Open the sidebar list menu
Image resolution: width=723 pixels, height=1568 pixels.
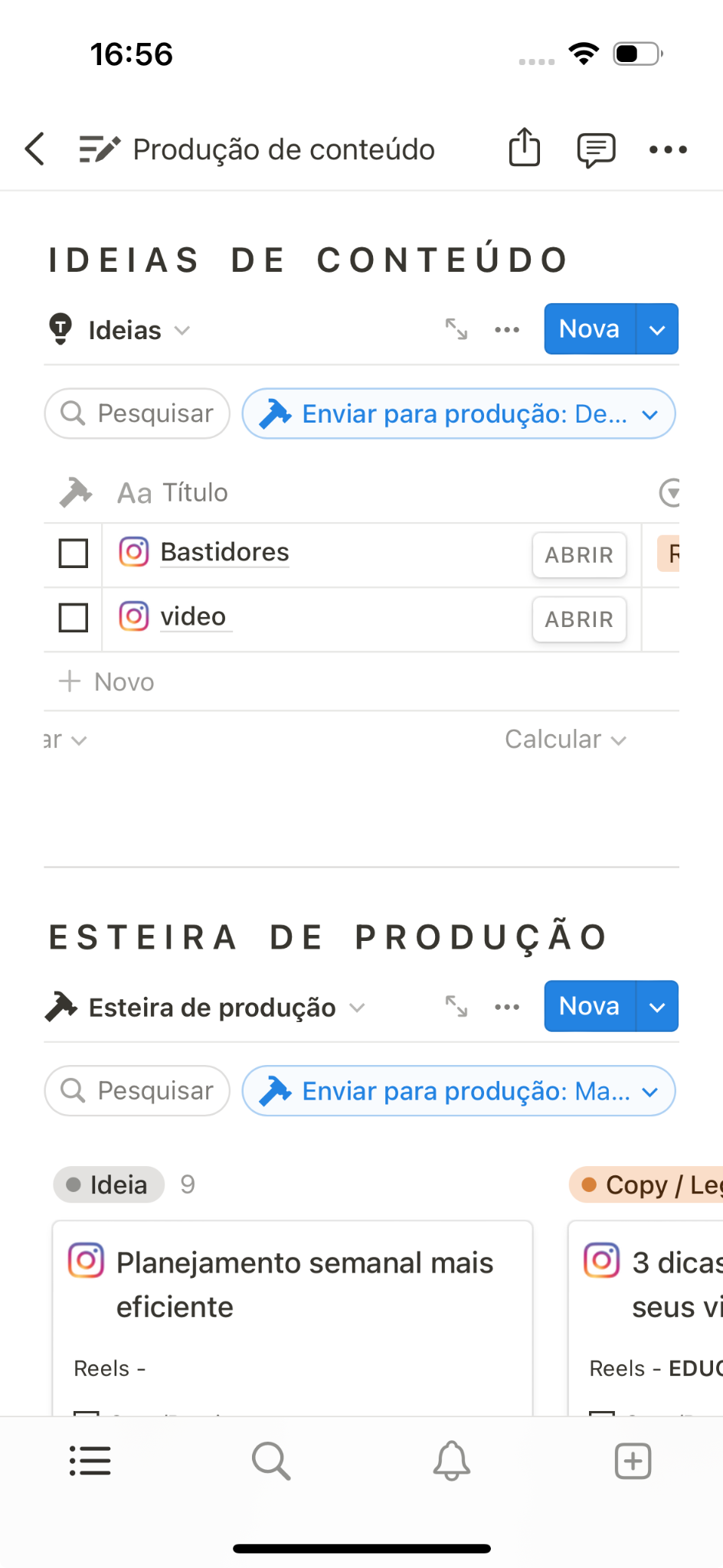tap(90, 1461)
